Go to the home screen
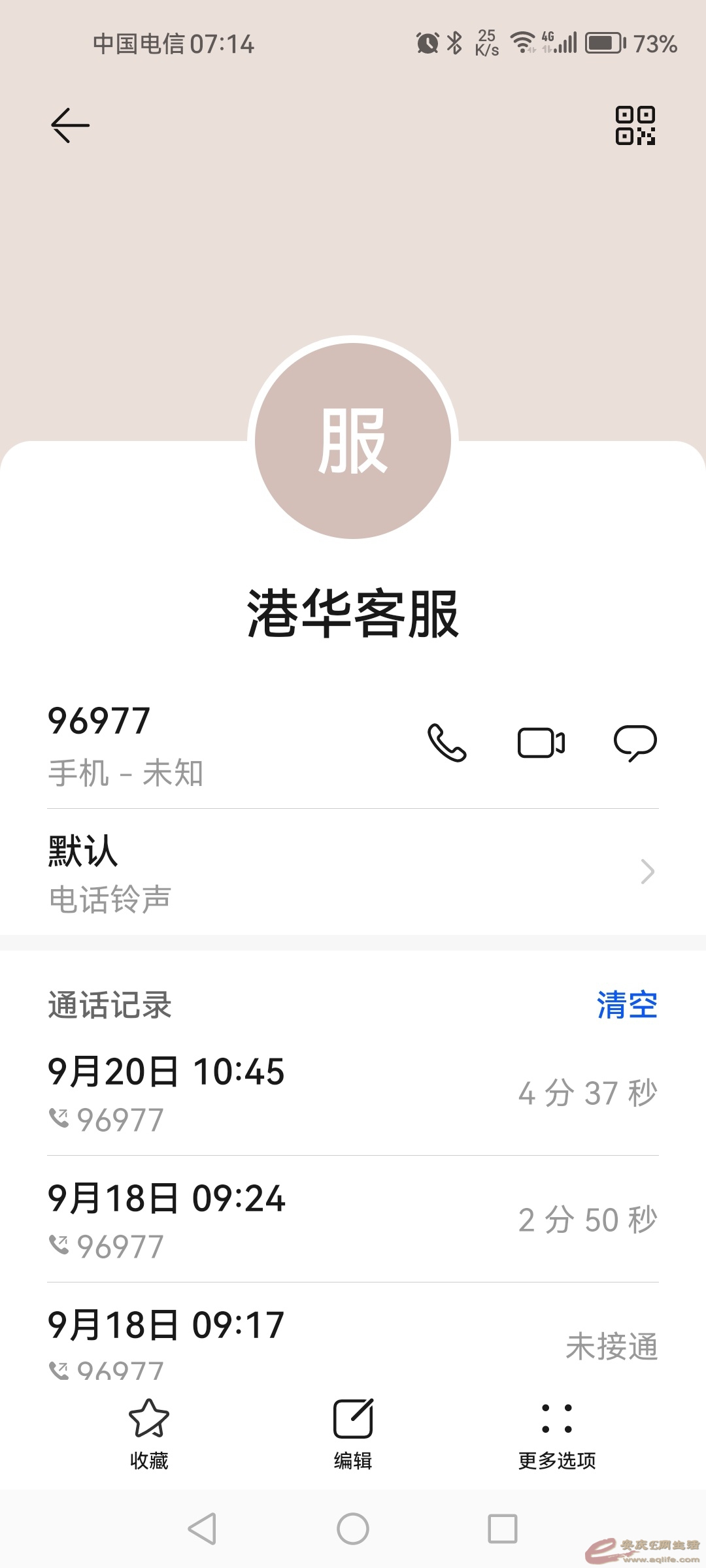This screenshot has height=1568, width=706. pos(353,1529)
